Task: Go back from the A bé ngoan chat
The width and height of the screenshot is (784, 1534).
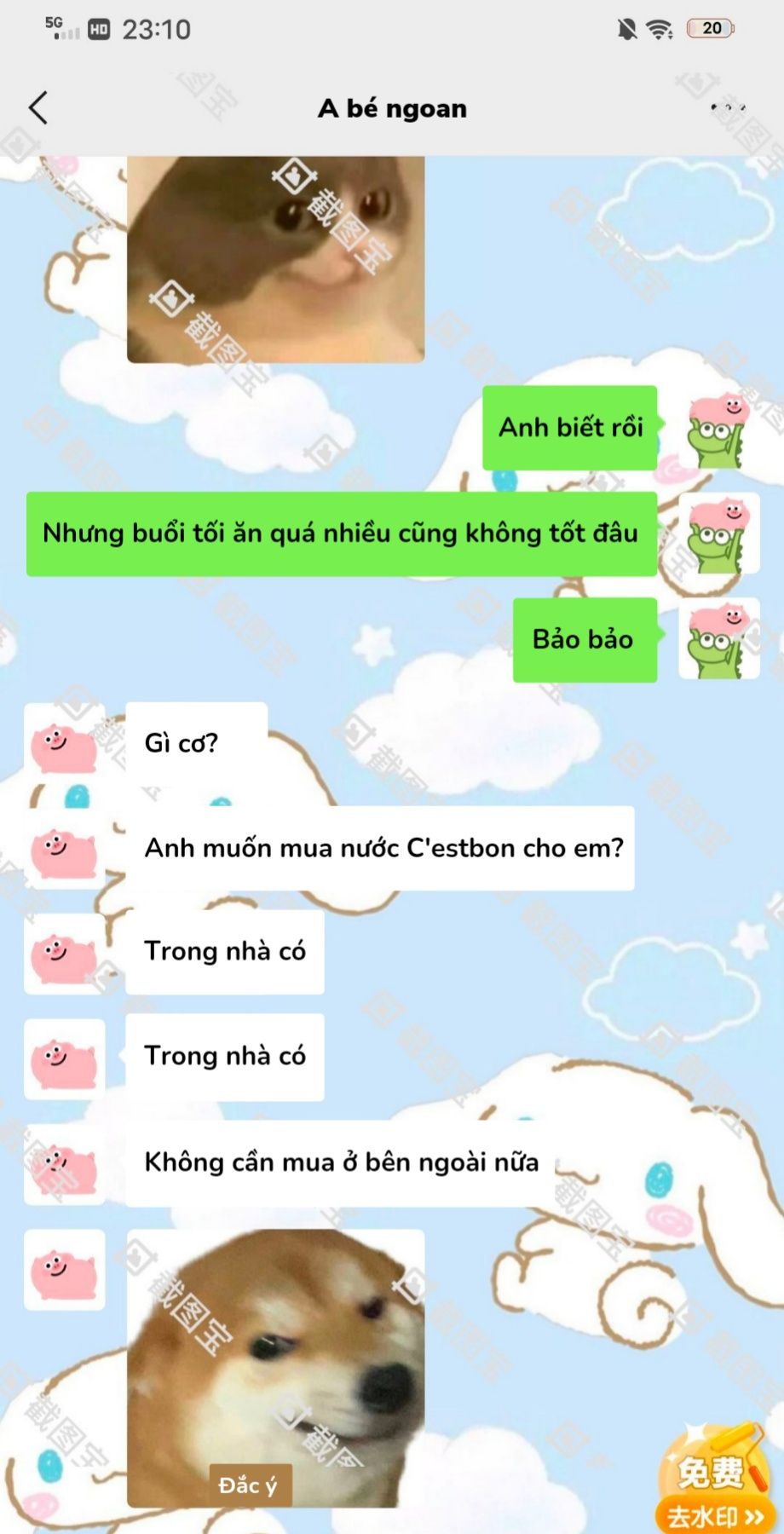Action: 38,108
